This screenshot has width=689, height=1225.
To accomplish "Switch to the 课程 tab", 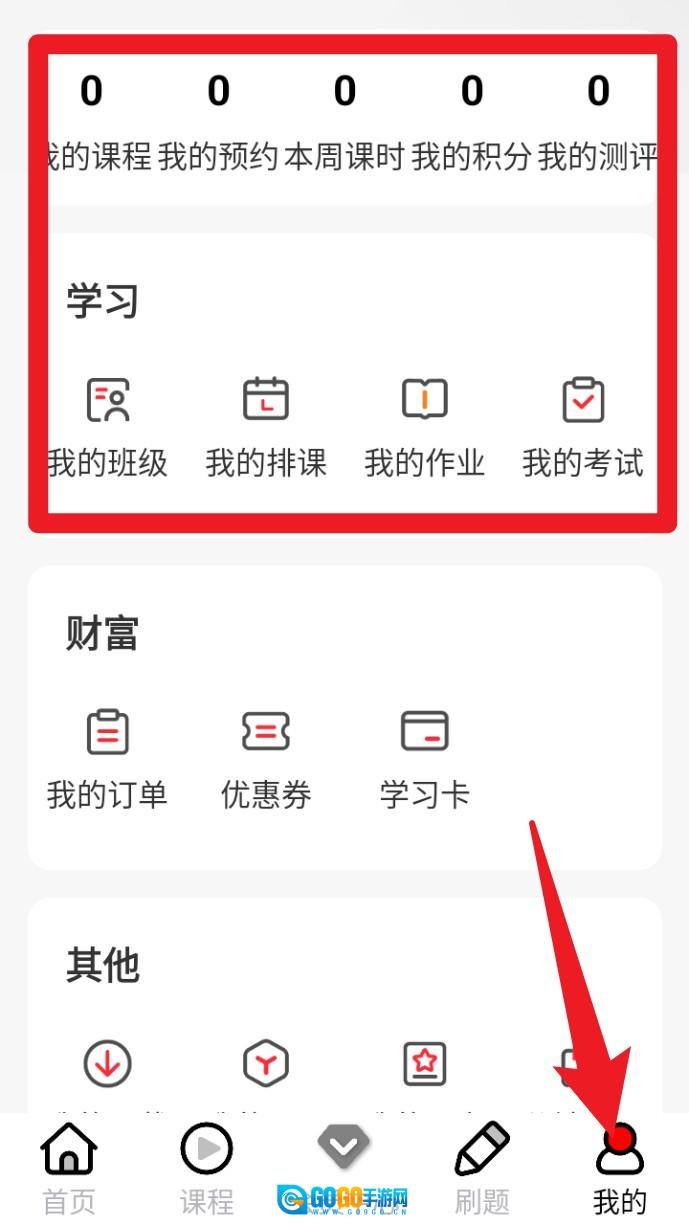I will coord(207,1167).
